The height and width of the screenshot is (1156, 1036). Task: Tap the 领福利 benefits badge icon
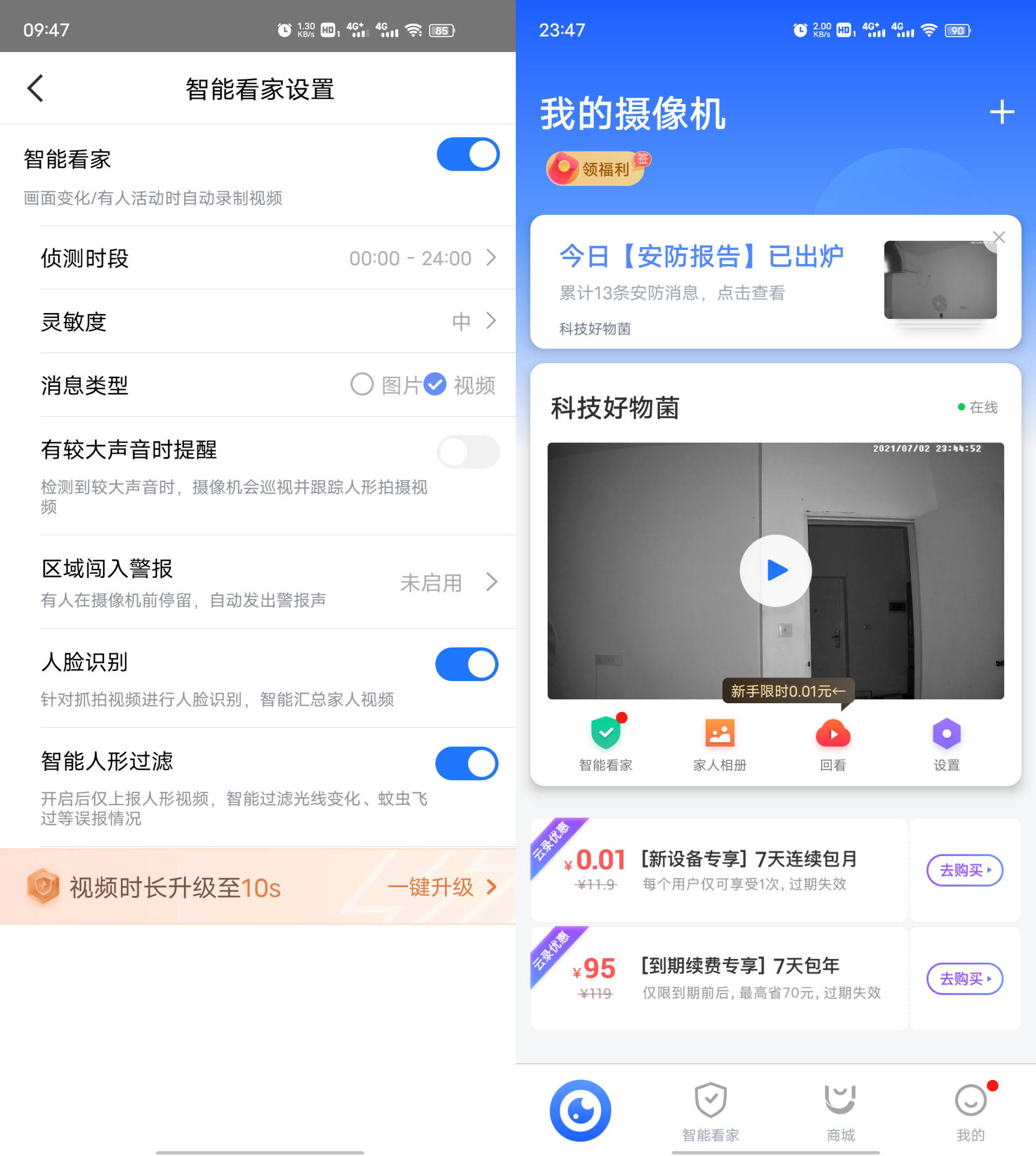click(x=595, y=167)
